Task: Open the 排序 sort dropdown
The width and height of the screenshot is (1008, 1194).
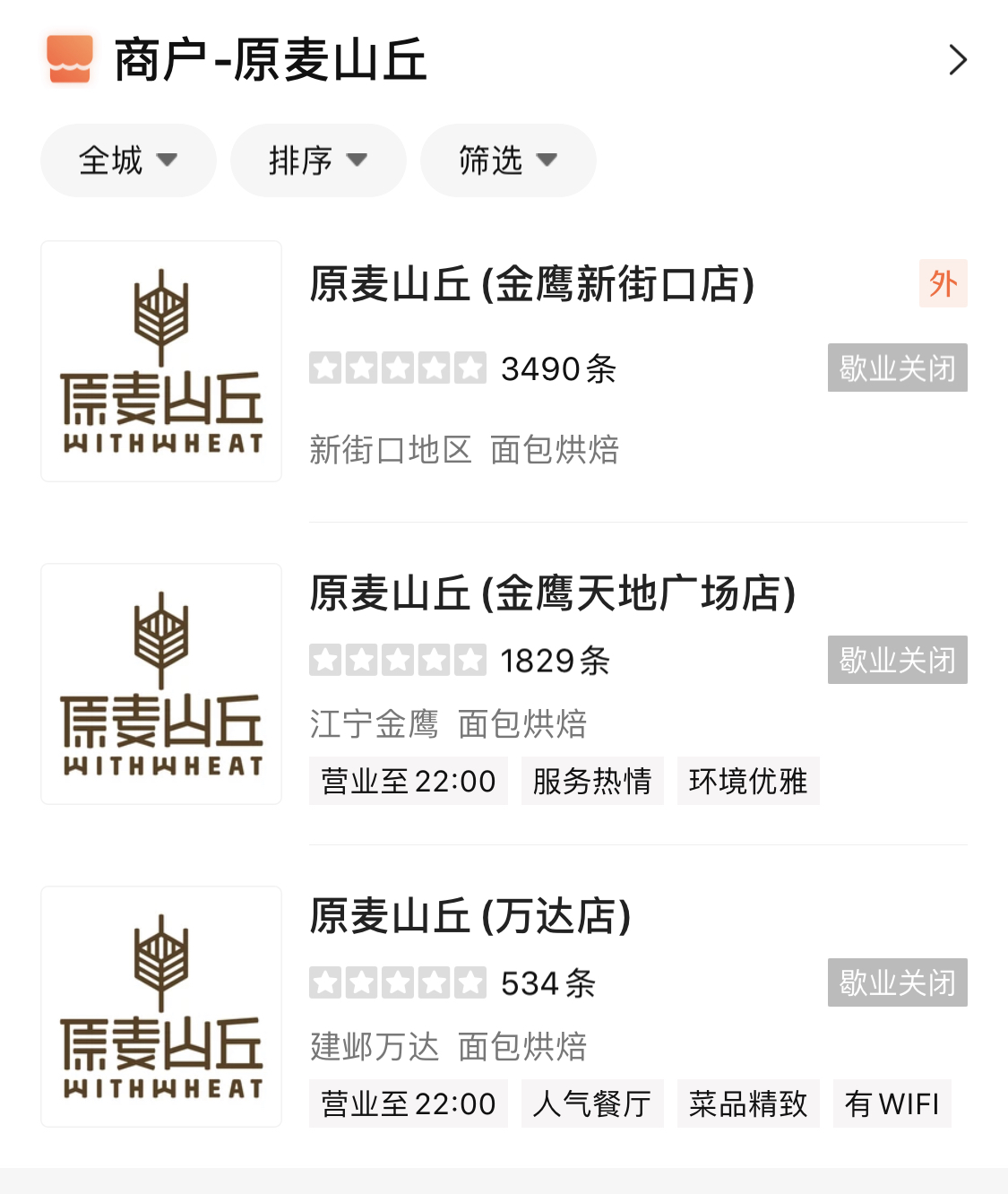Action: (318, 160)
